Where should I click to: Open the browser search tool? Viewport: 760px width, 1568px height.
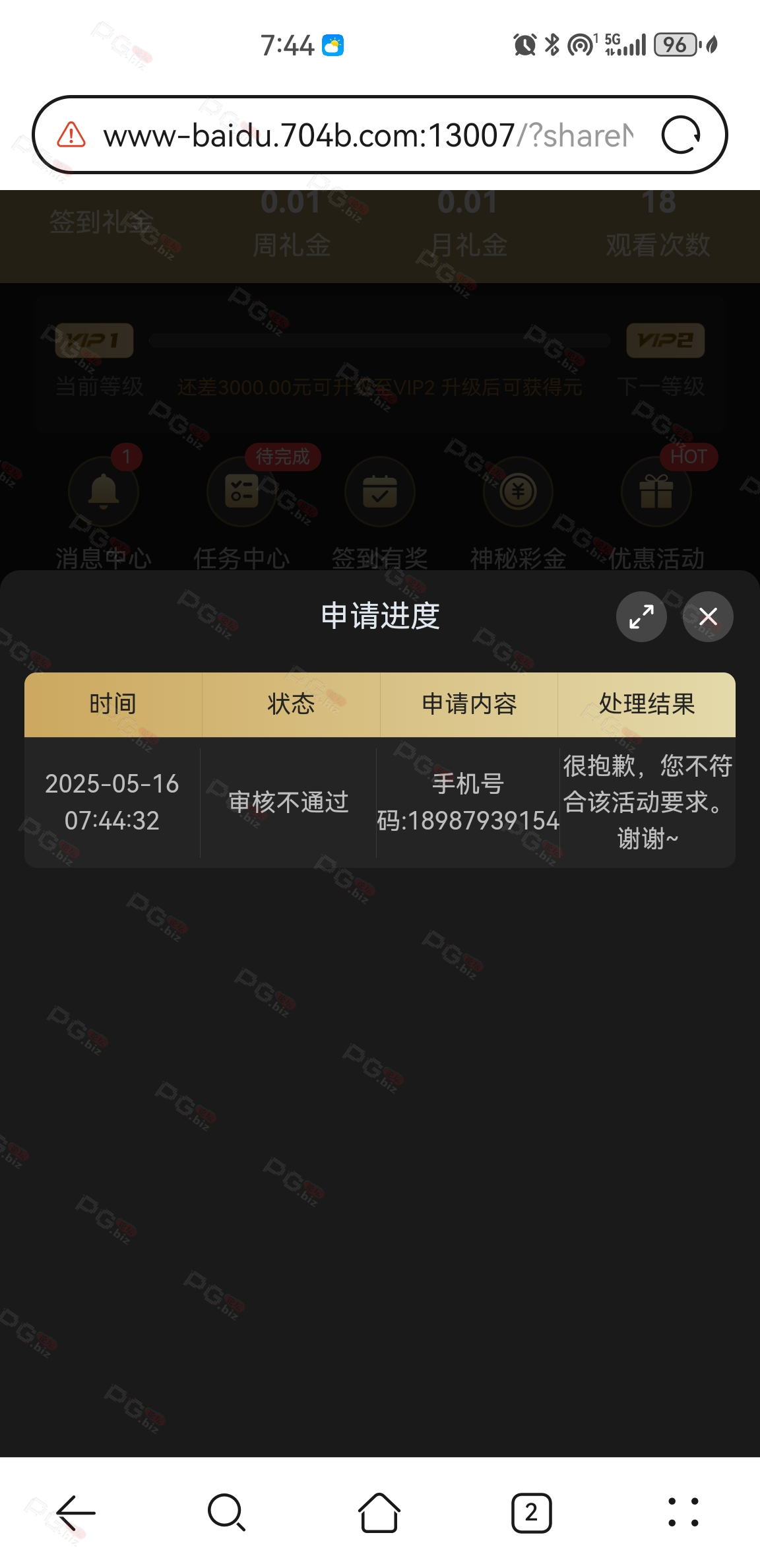(227, 1513)
